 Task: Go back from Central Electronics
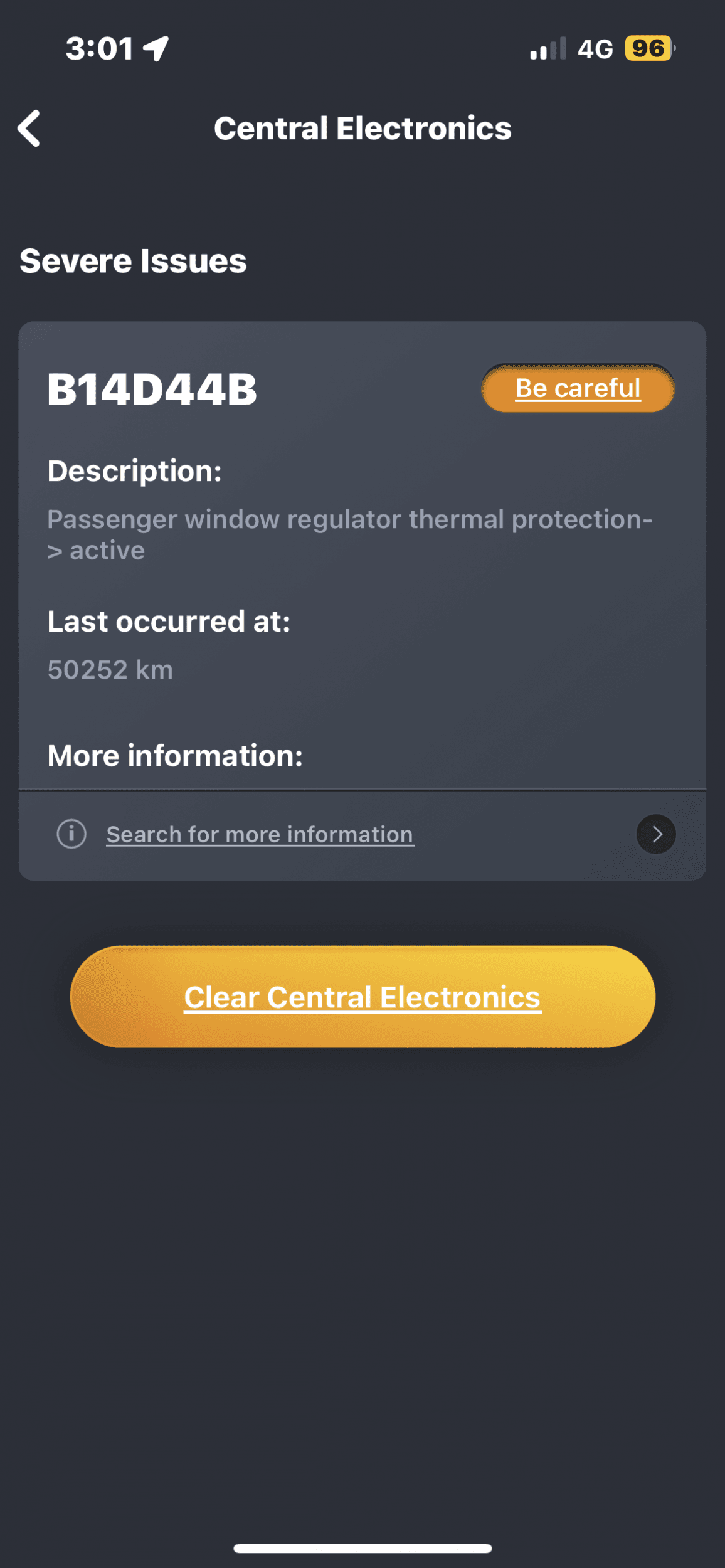29,129
